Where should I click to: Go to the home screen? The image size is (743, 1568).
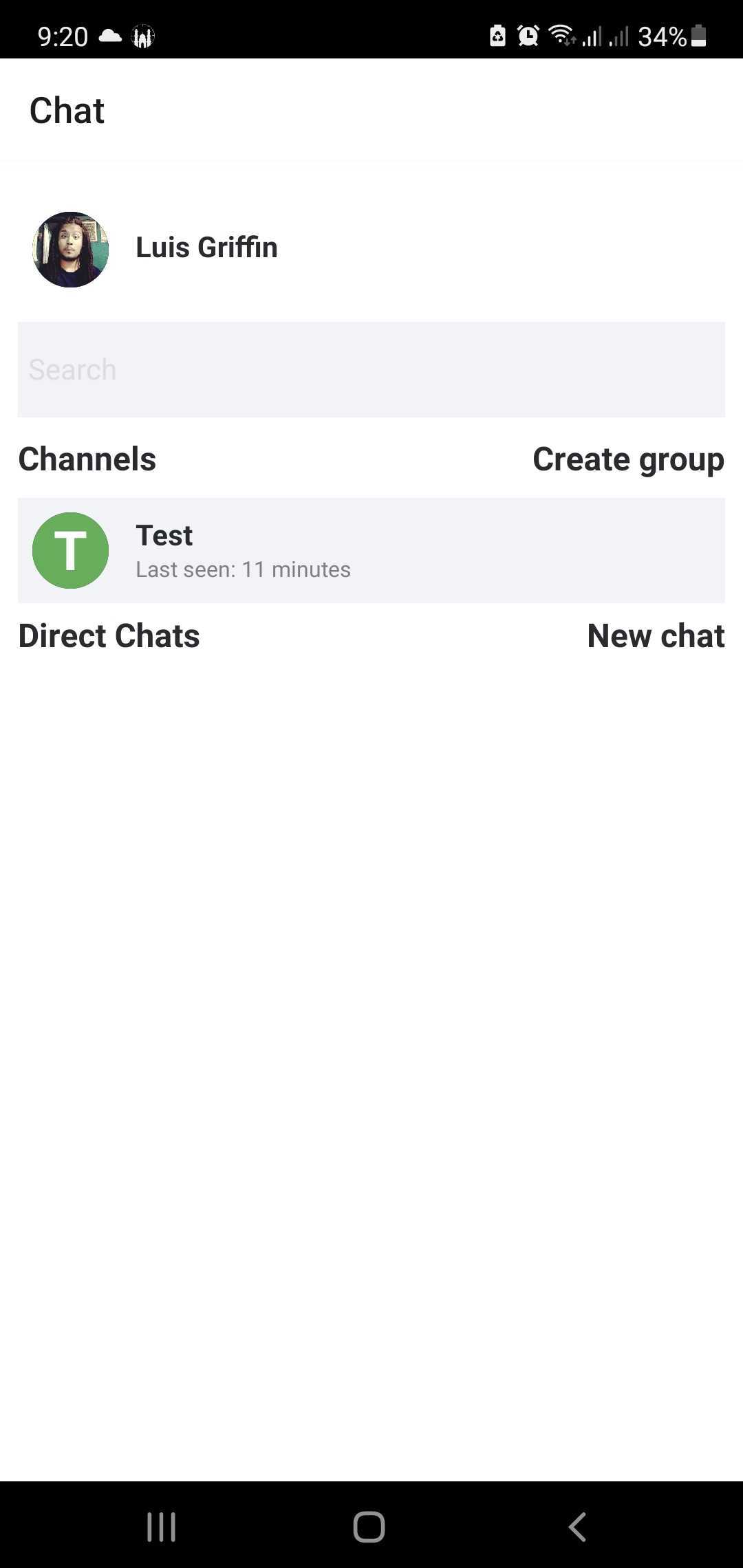369,1527
